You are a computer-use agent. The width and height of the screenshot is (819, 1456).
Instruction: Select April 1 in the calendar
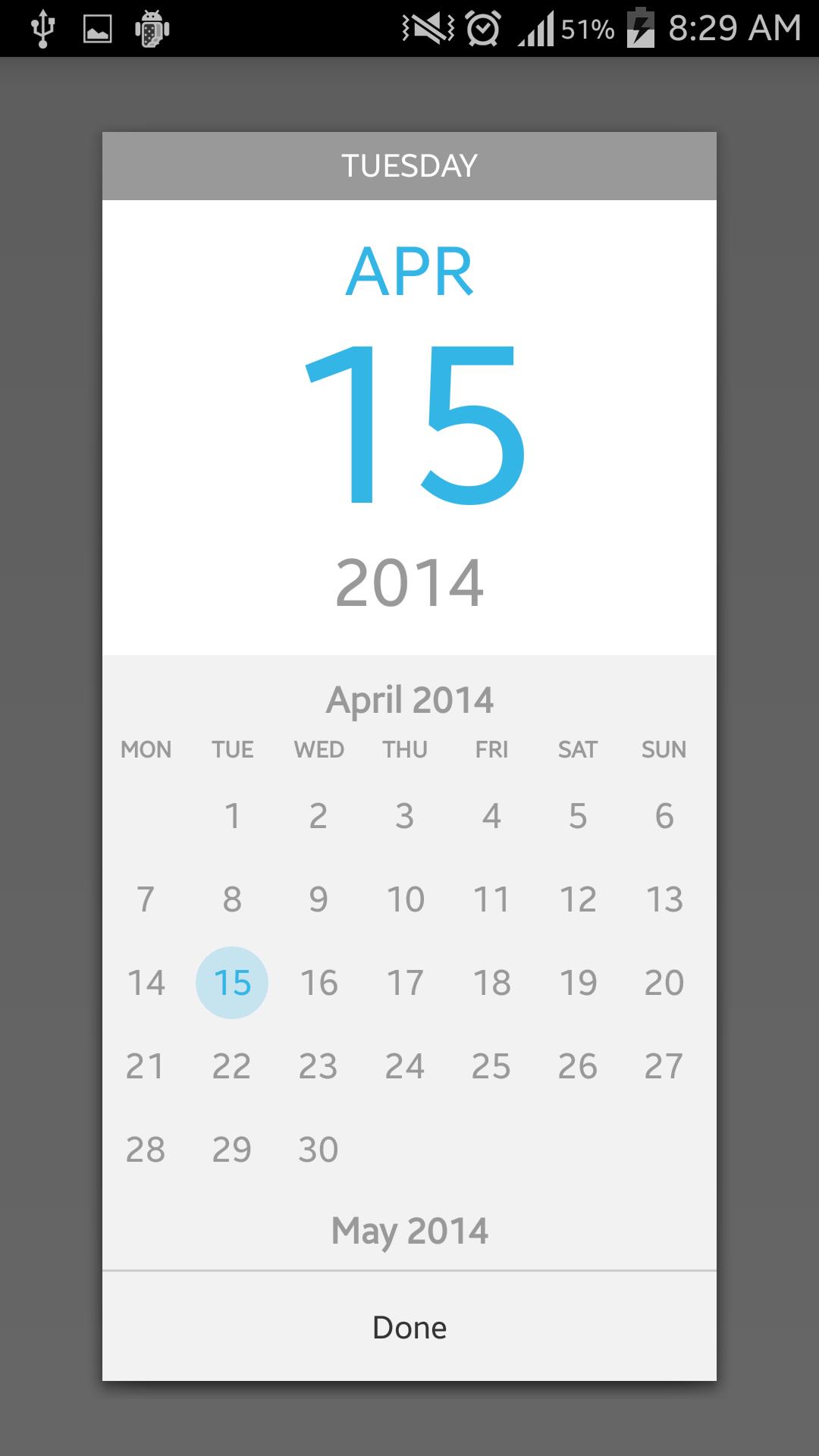click(232, 816)
